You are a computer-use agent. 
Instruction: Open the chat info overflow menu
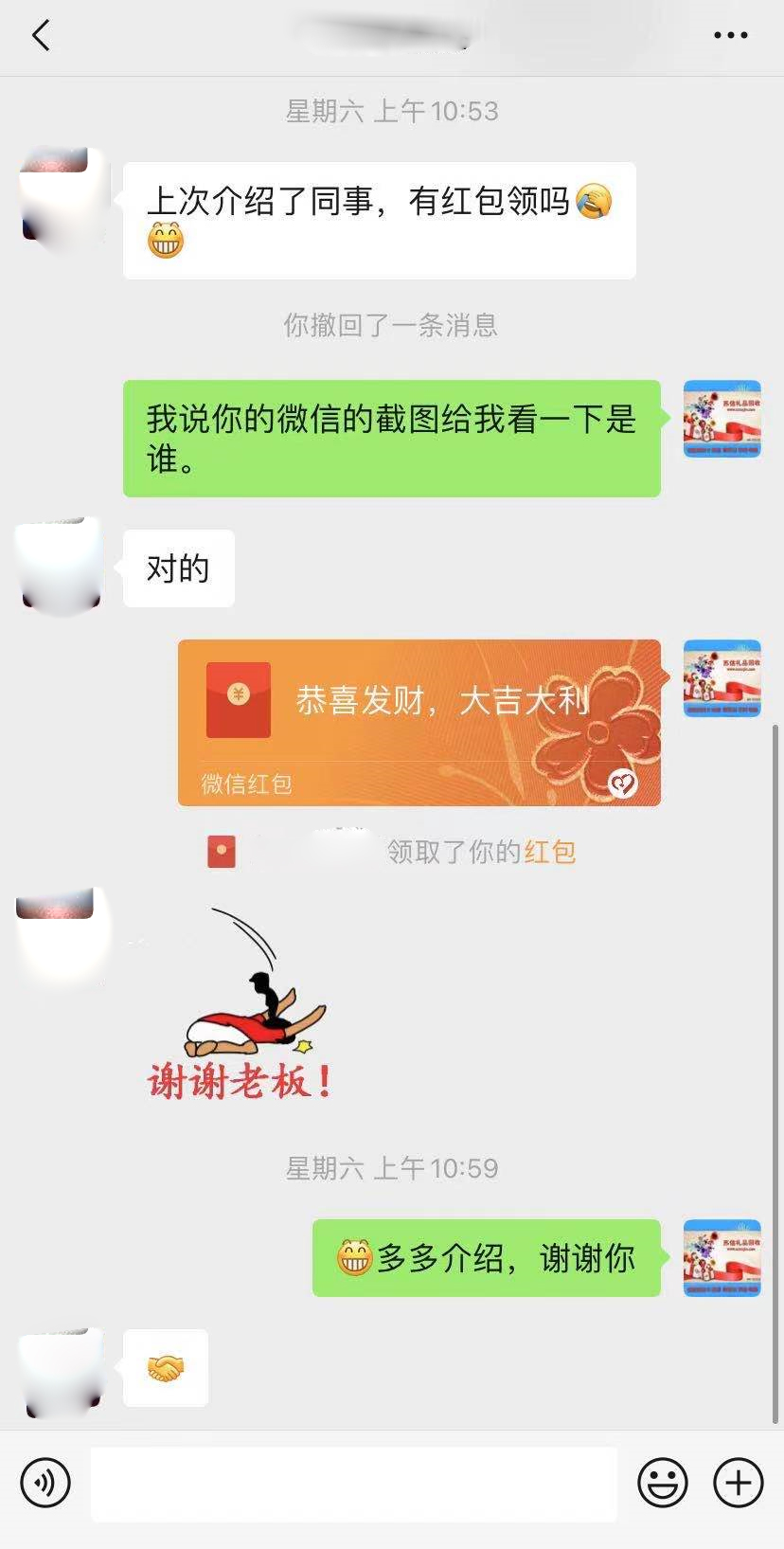click(x=730, y=36)
